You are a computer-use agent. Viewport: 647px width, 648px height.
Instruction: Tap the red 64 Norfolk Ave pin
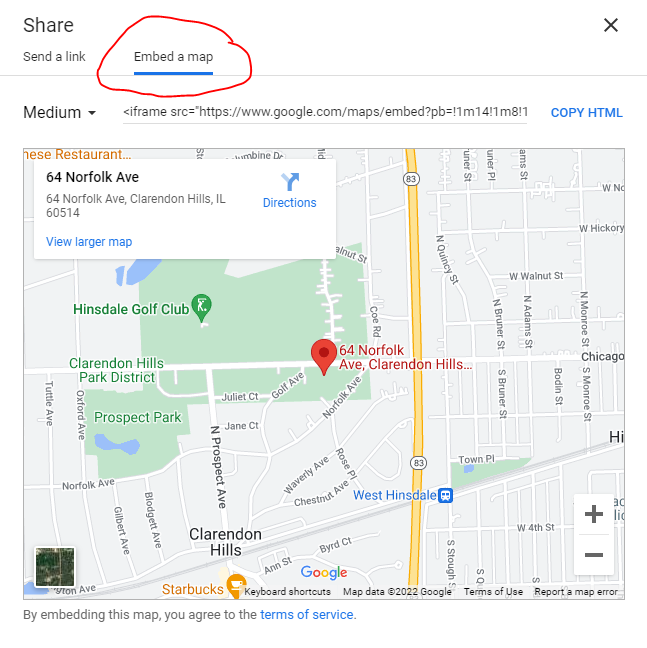[323, 355]
